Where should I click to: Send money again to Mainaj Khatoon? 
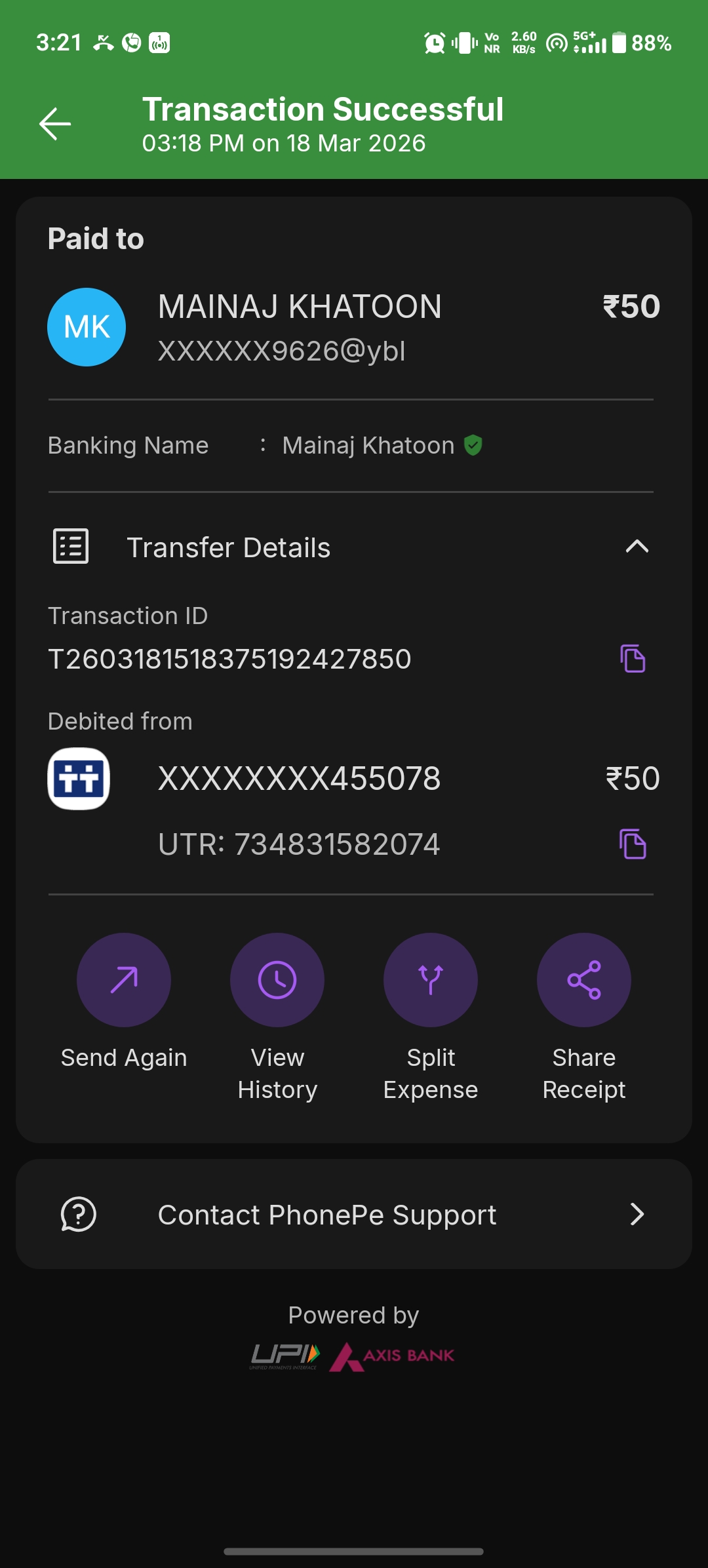124,980
